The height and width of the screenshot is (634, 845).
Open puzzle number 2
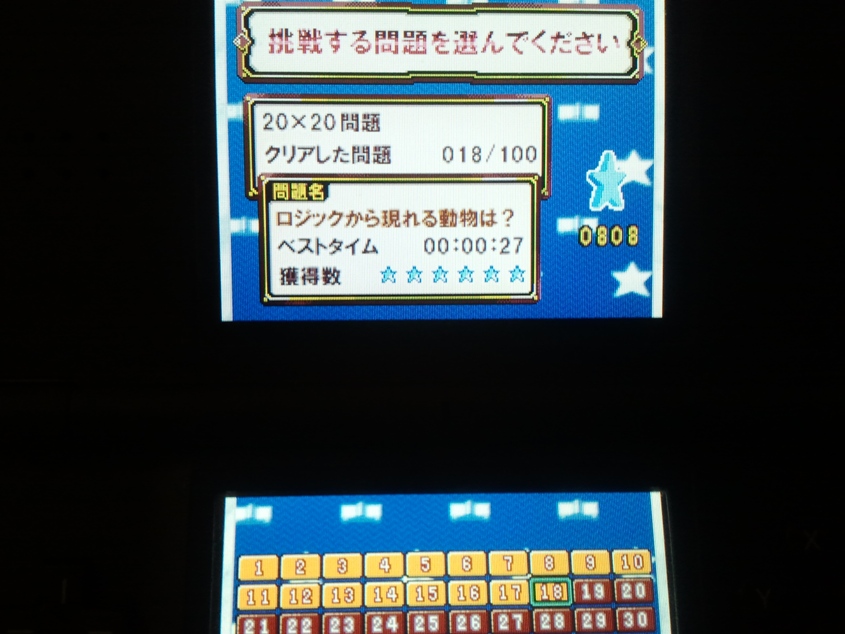(301, 567)
